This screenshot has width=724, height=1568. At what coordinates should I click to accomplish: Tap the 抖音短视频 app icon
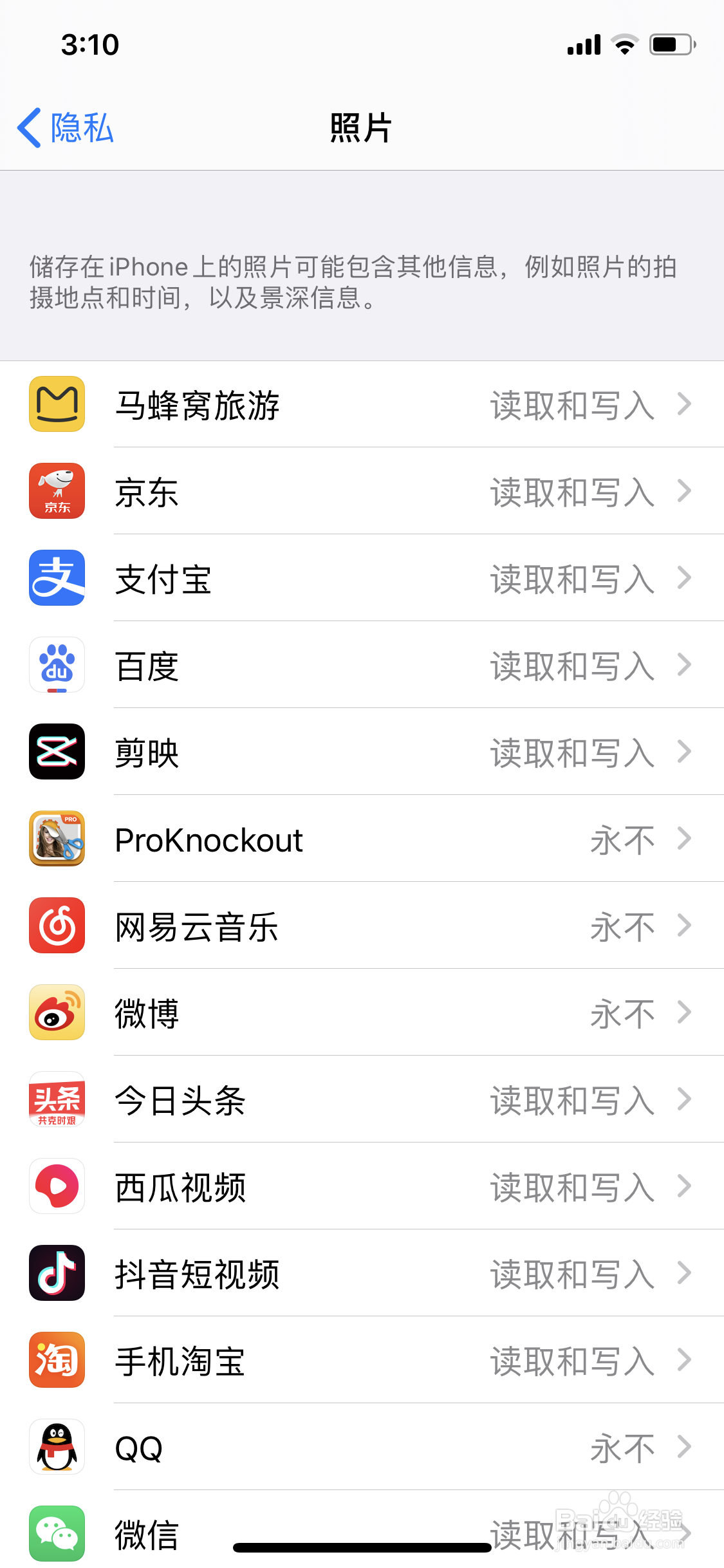[x=57, y=1273]
